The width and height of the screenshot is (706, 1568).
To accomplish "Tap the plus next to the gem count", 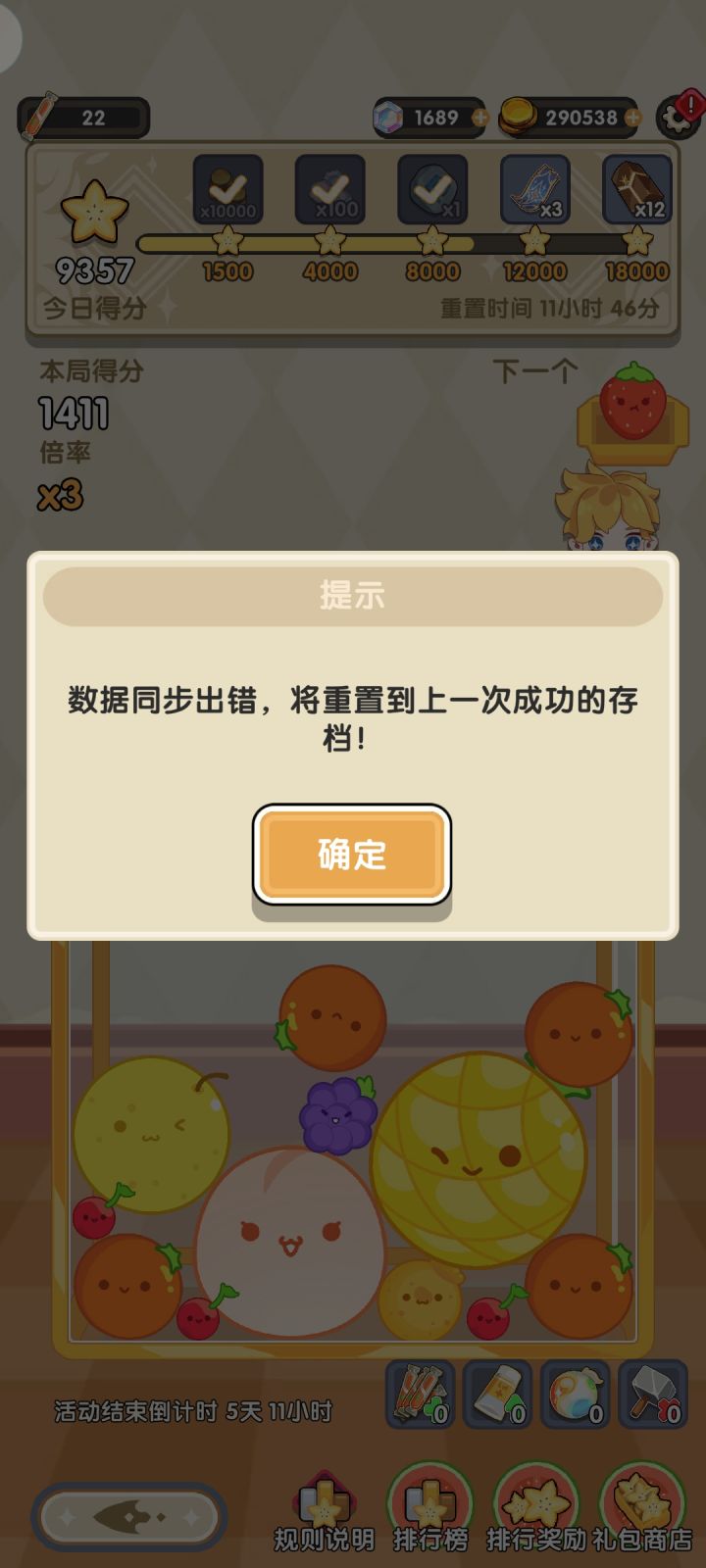I will click(479, 116).
